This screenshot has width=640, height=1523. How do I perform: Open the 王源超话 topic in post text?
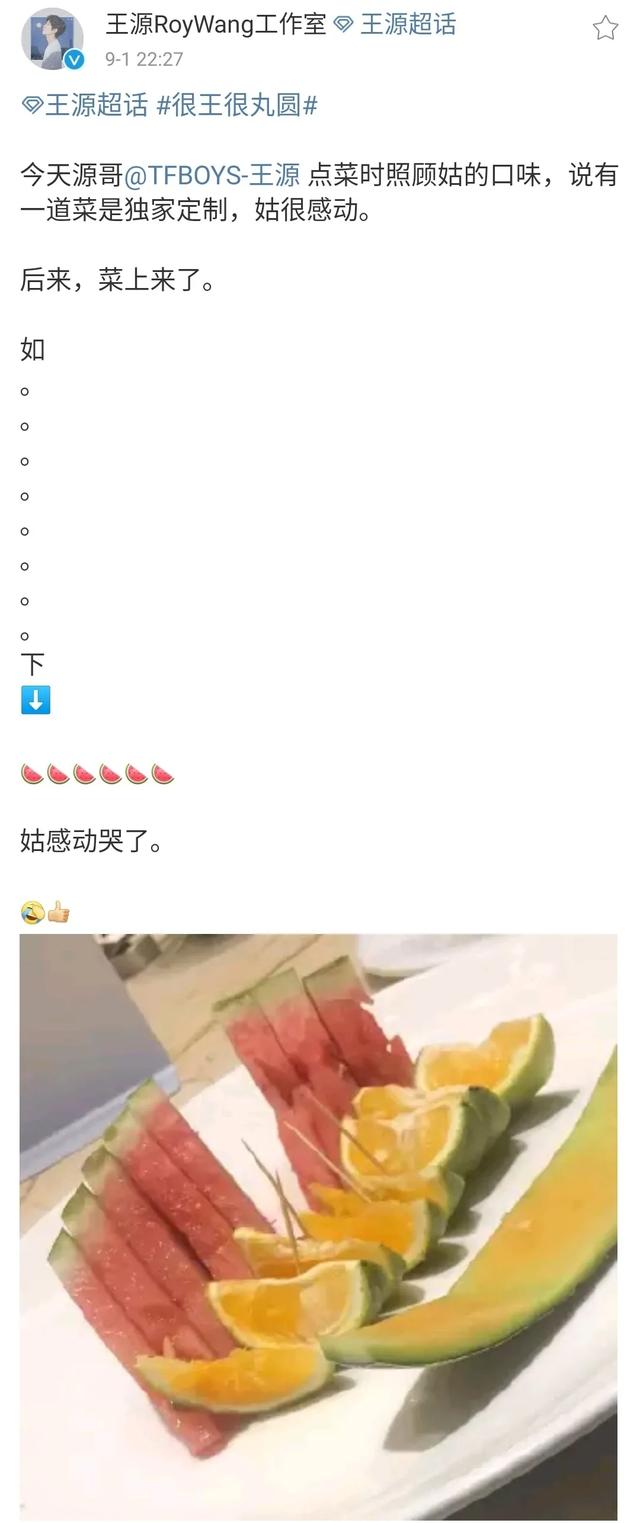[85, 106]
